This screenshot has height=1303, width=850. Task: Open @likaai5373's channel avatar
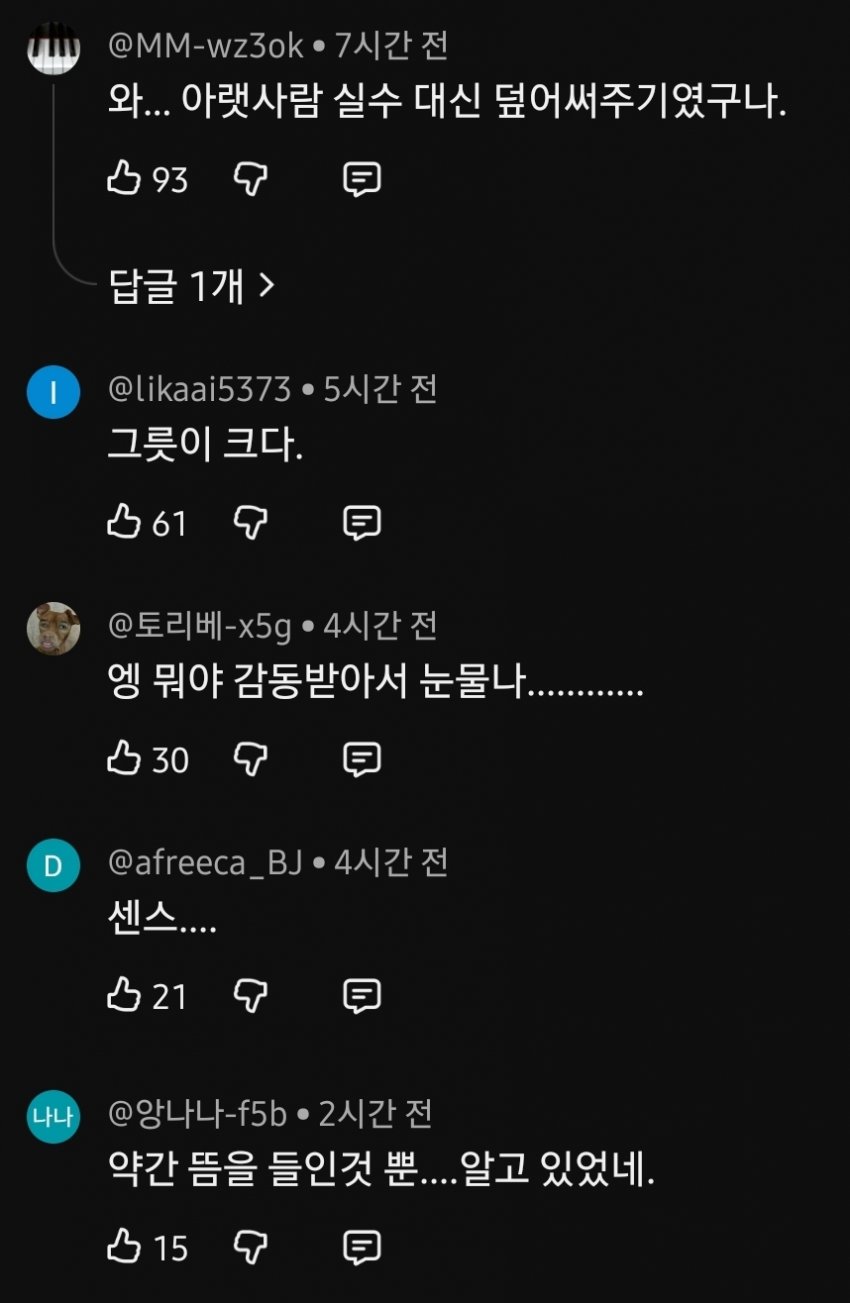tap(53, 393)
